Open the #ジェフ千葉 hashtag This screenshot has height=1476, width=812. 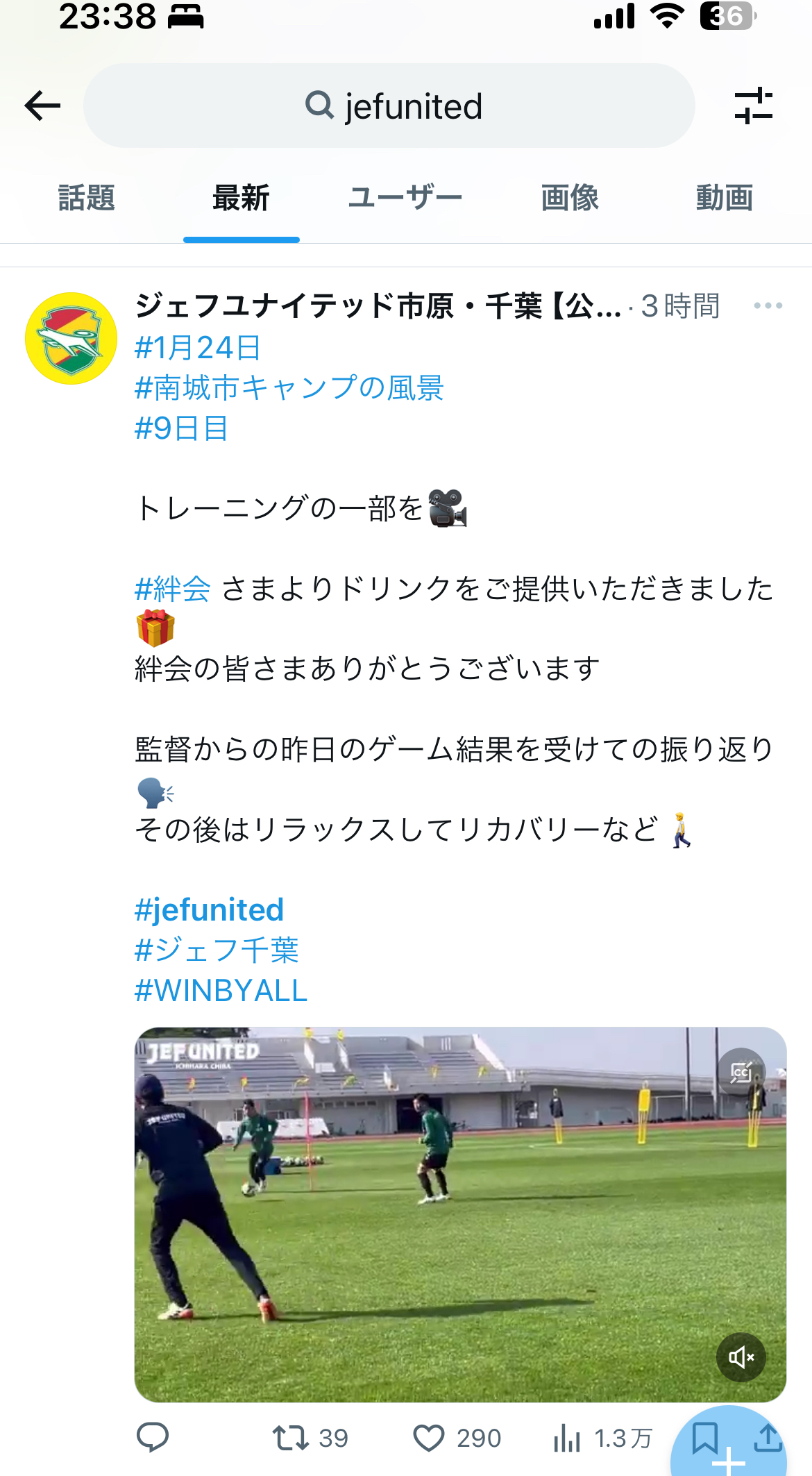point(217,950)
